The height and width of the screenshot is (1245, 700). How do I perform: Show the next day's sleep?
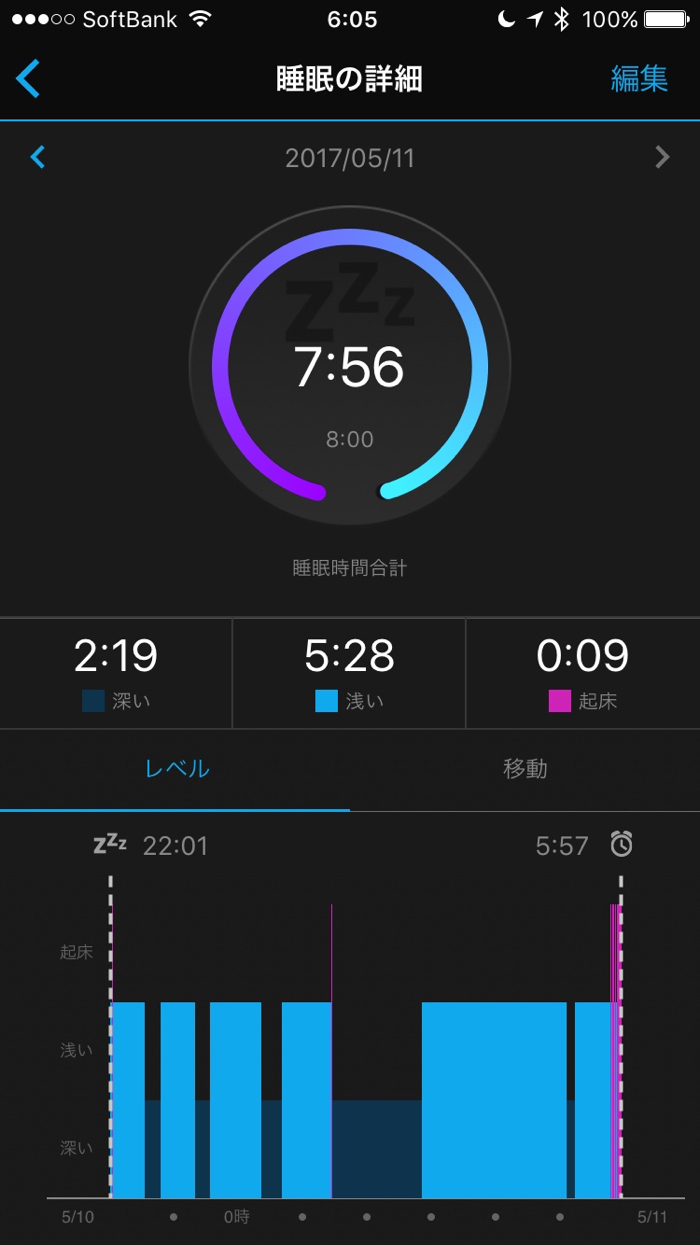coord(662,157)
